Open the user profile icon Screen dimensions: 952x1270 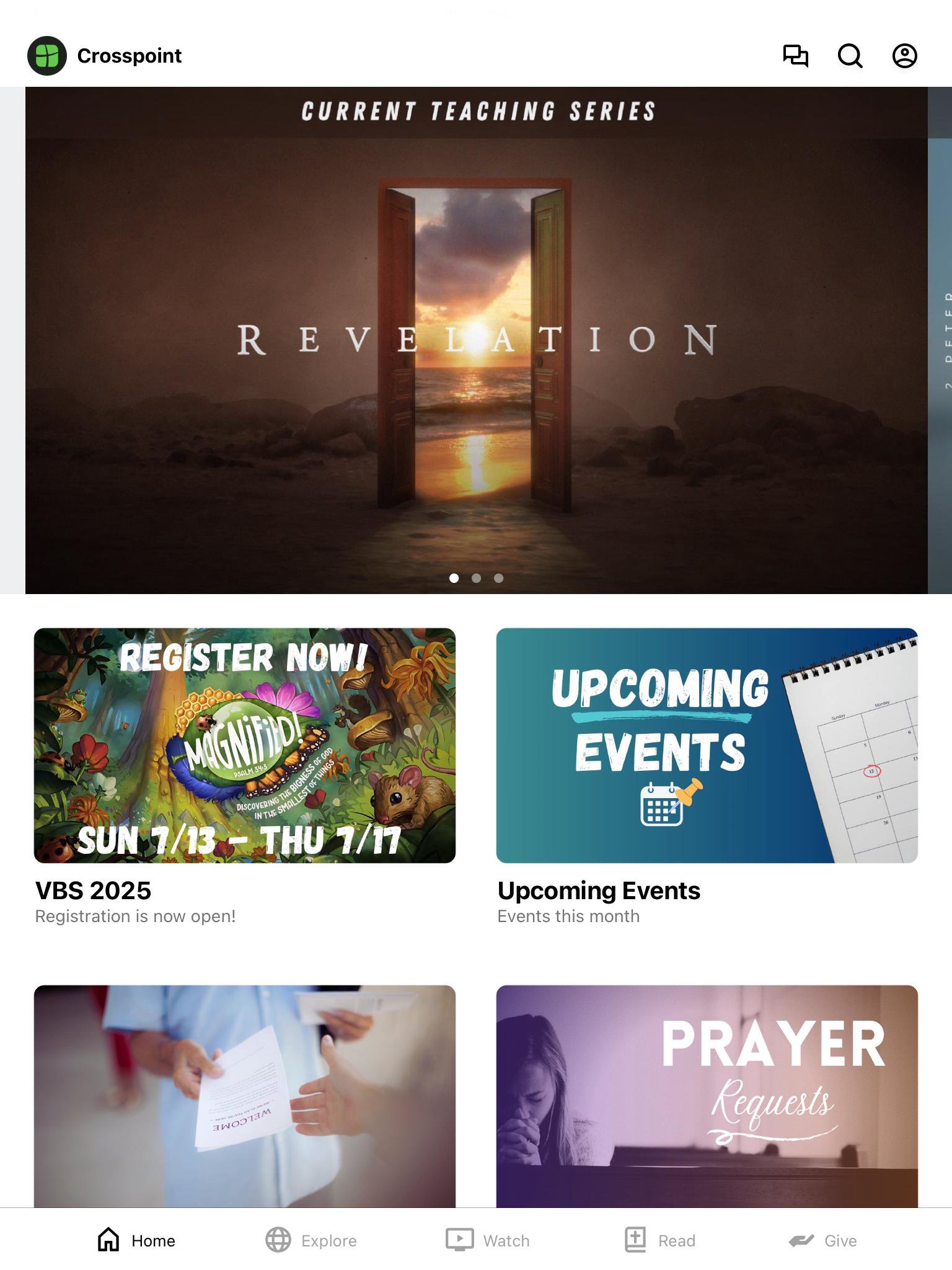click(904, 56)
